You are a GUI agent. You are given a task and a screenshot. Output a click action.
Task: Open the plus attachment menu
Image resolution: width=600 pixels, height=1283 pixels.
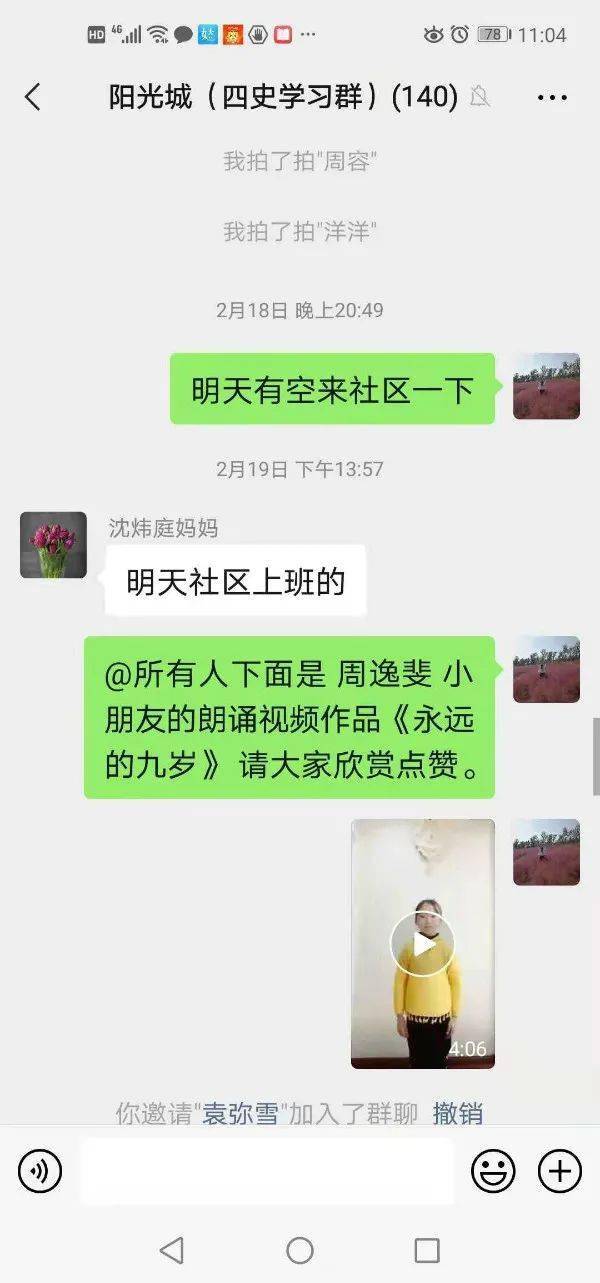coord(560,1170)
